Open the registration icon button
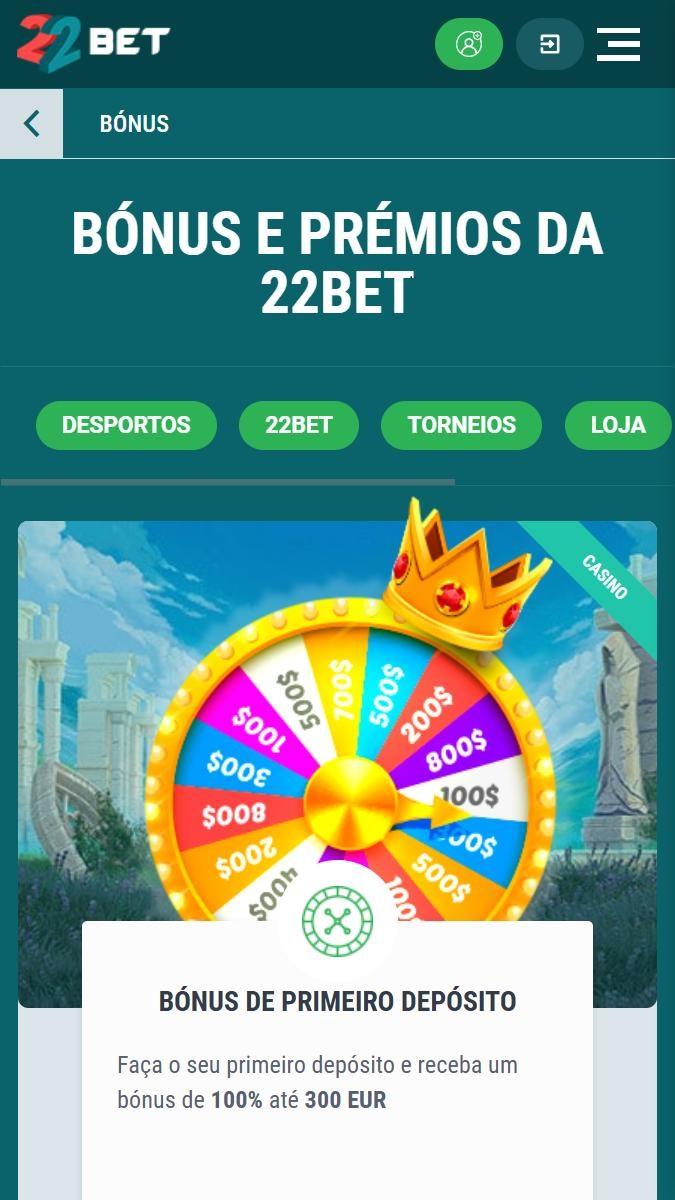The image size is (675, 1200). coord(469,44)
